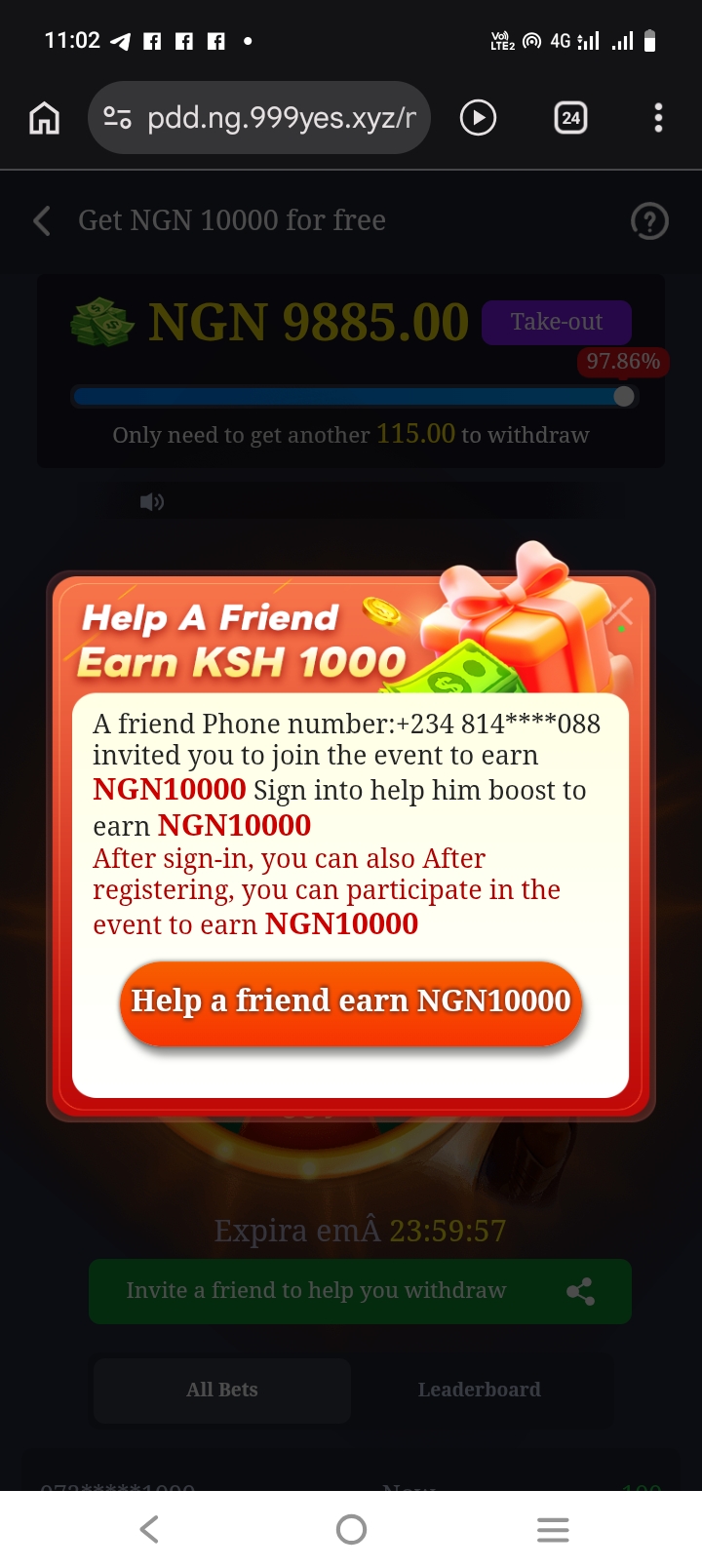Switch to the Leaderboard tab
Viewport: 702px width, 1568px height.
point(479,1390)
